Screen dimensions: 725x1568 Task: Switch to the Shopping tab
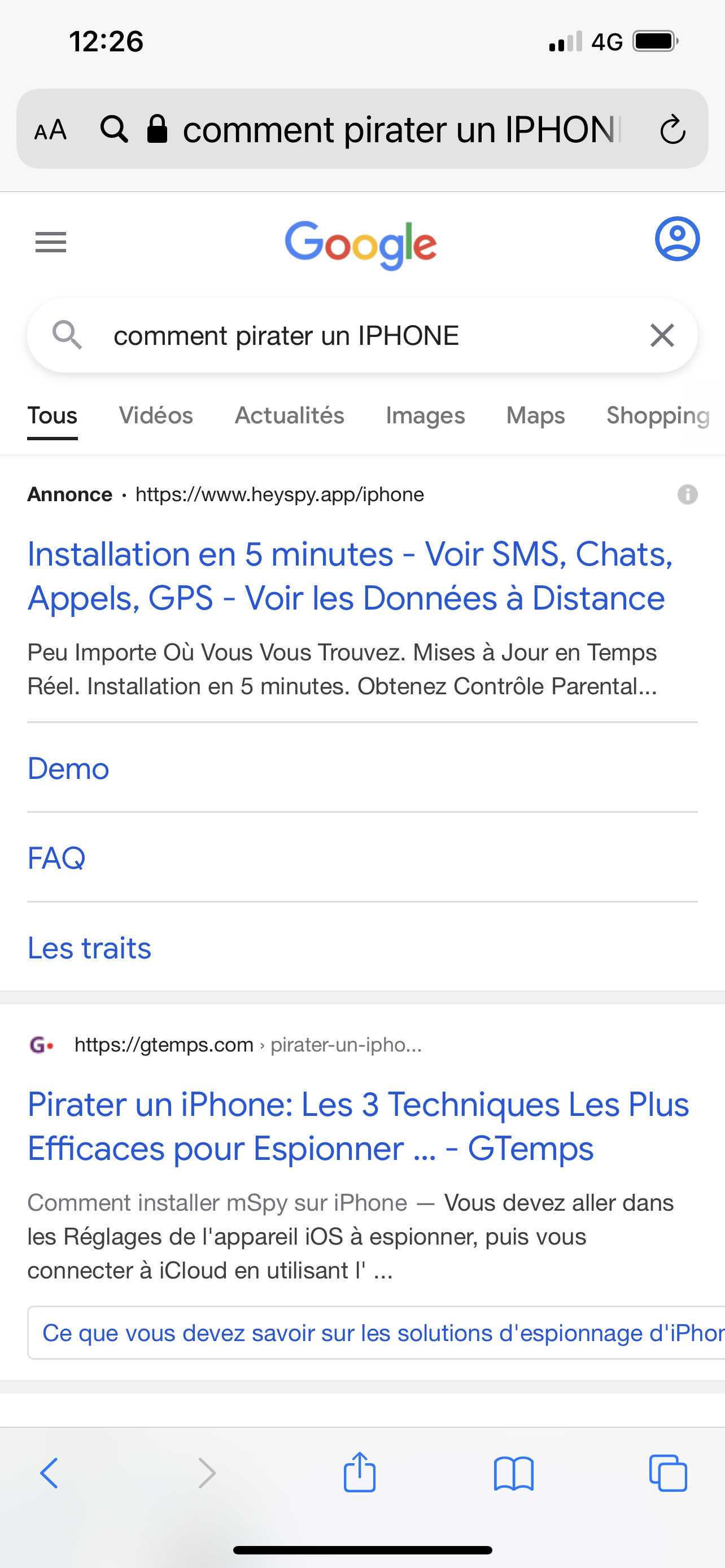(657, 416)
